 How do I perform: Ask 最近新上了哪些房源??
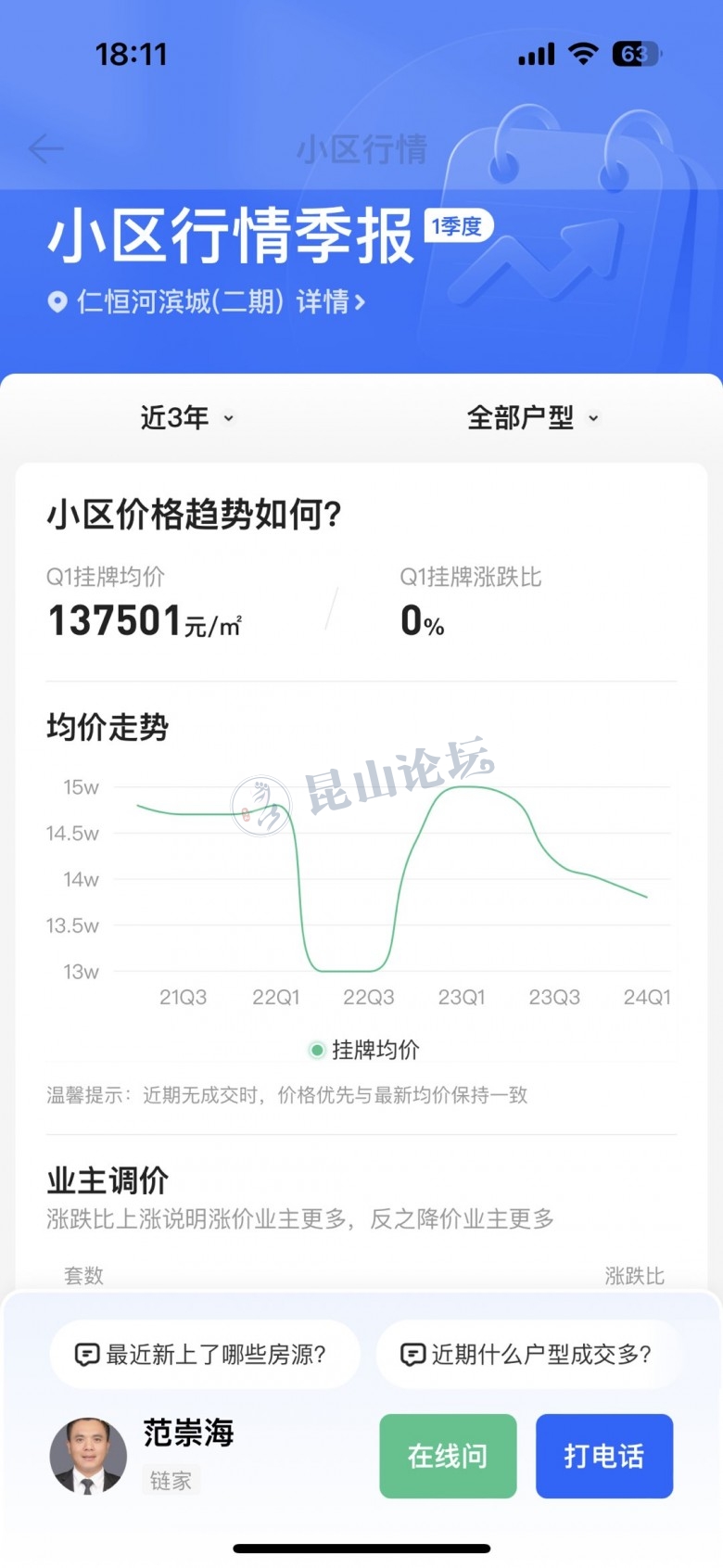[204, 1355]
